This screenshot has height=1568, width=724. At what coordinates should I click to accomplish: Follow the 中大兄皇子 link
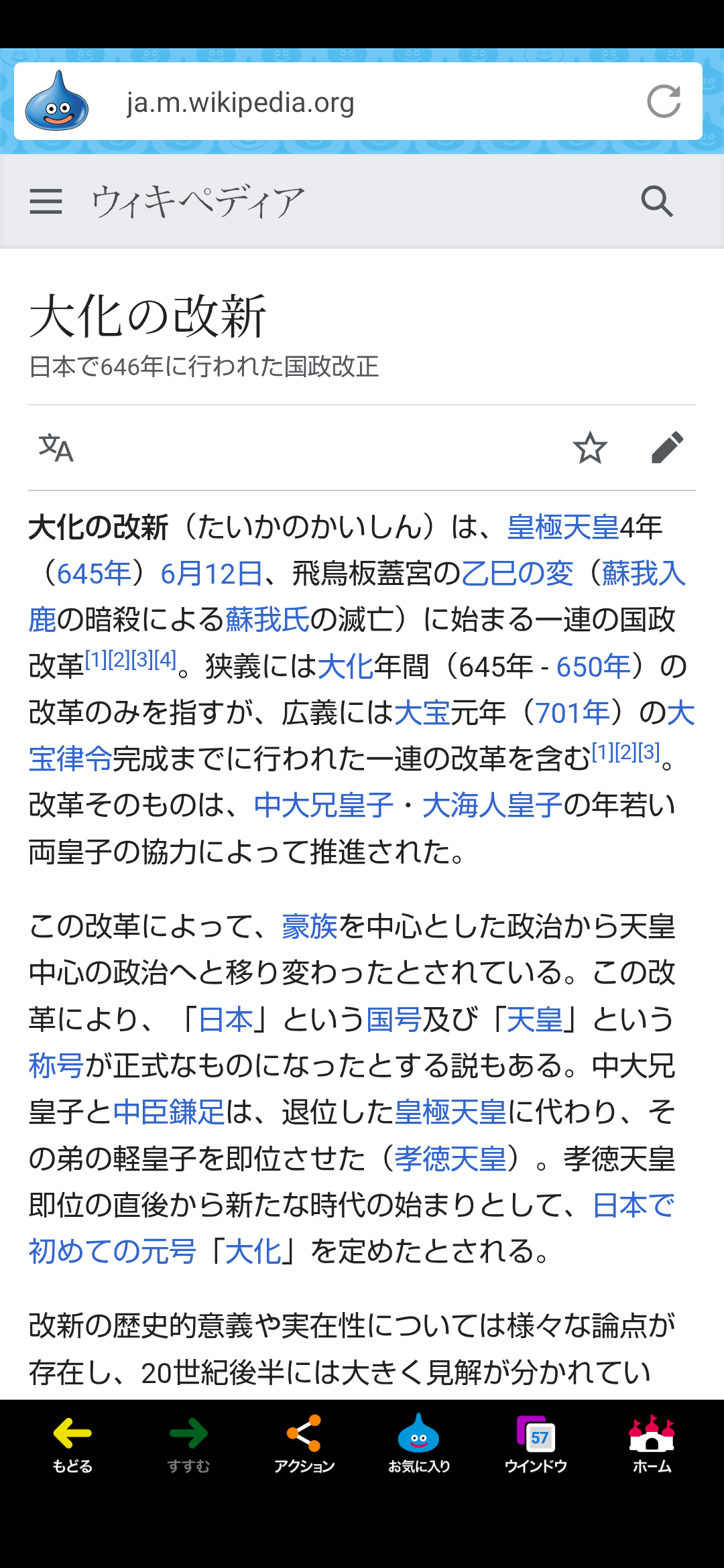pos(323,805)
